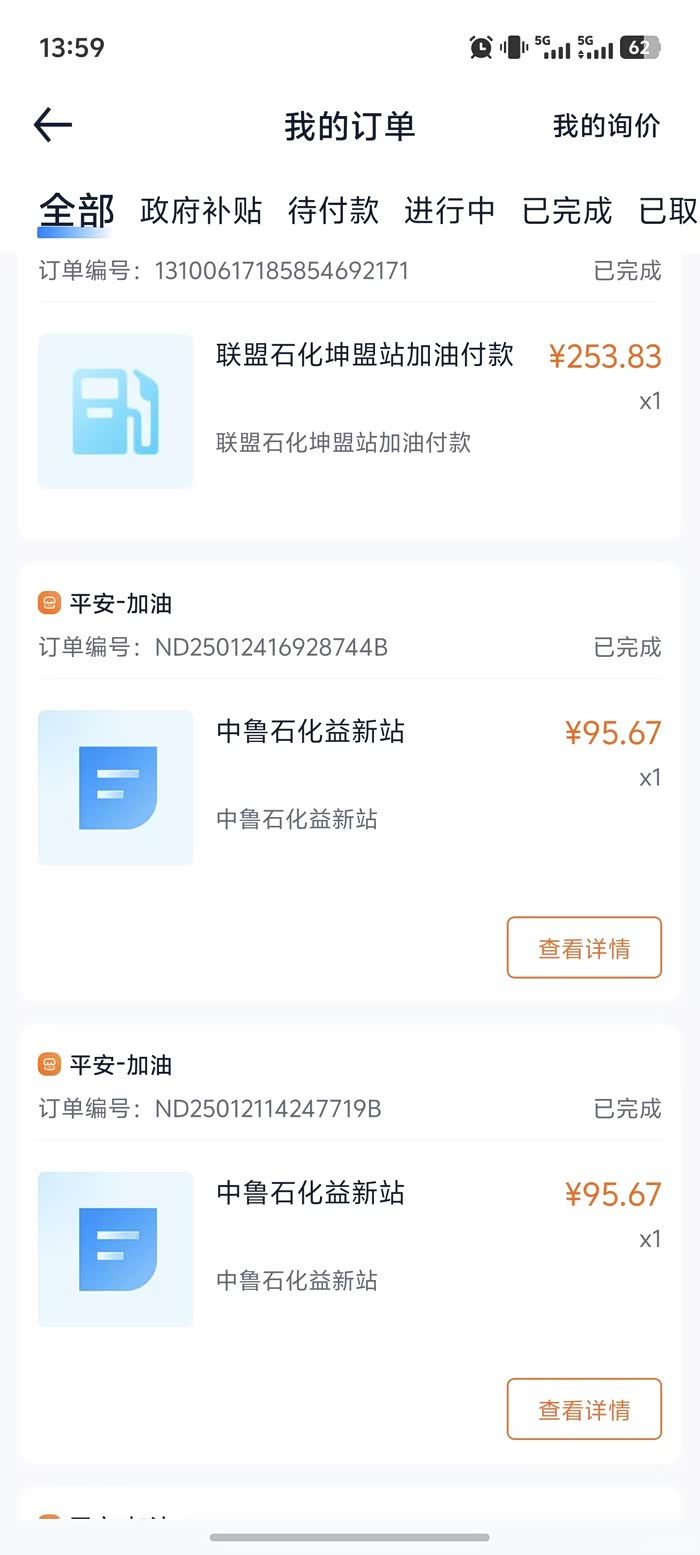700x1555 pixels.
Task: Tap 查看详情 for order ND25012114247719B
Action: 584,1409
